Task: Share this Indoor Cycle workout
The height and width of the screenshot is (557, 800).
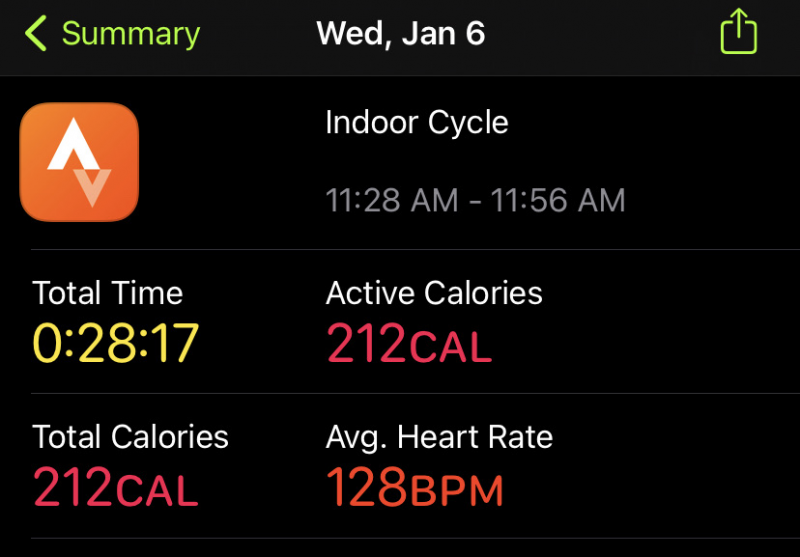Action: 739,32
